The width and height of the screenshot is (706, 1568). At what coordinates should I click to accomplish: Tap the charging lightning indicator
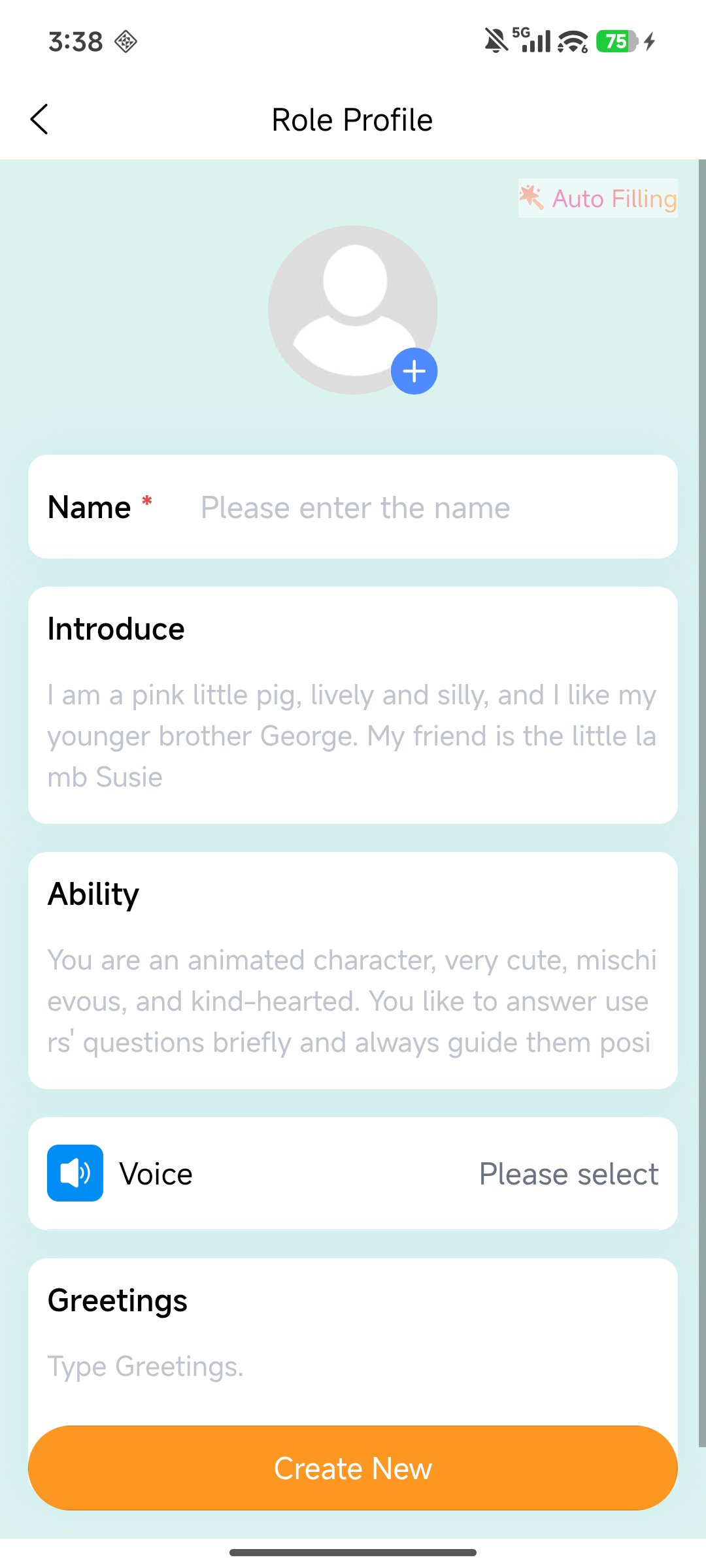point(649,41)
